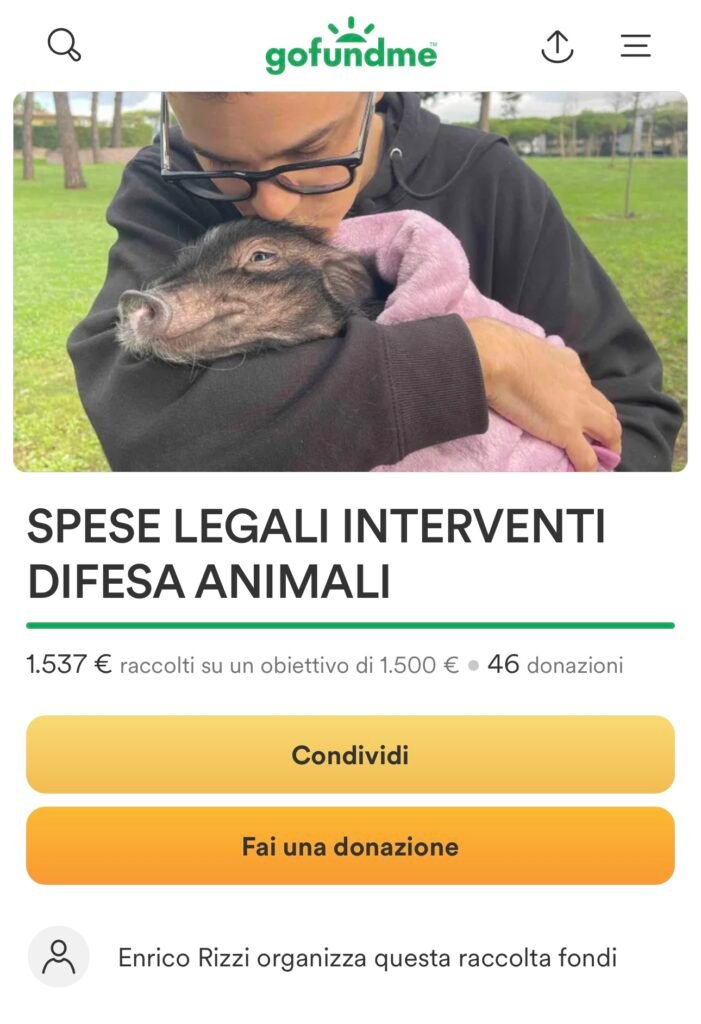Image resolution: width=701 pixels, height=1024 pixels.
Task: Tap the share upload icon
Action: (557, 46)
